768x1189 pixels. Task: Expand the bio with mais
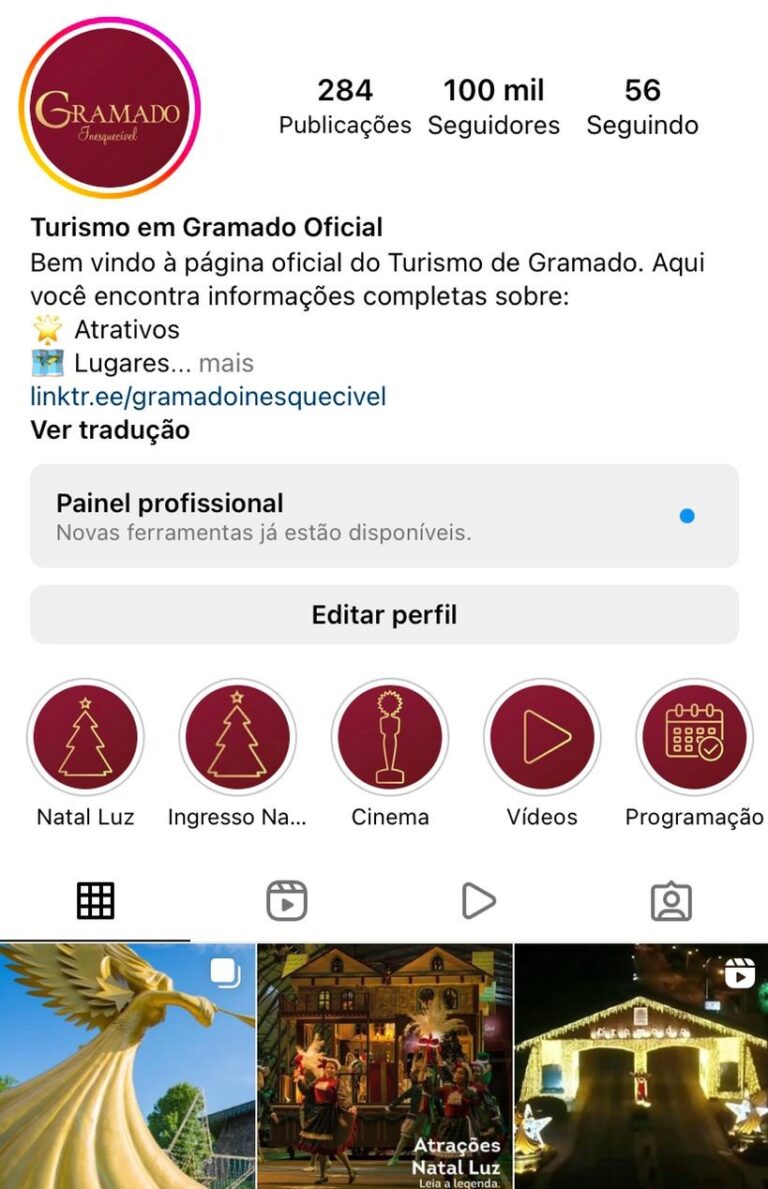click(x=226, y=363)
